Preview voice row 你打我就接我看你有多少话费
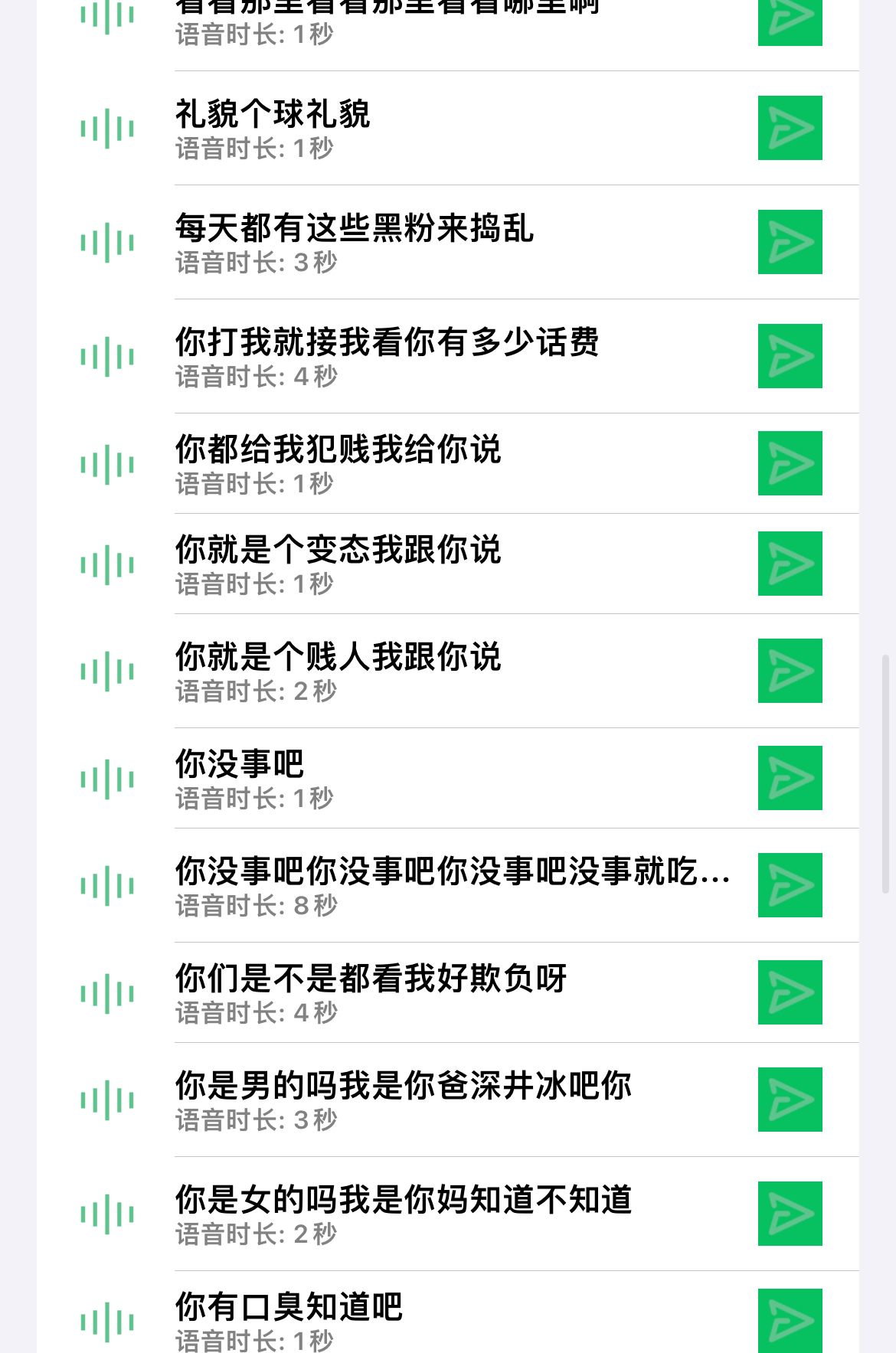The width and height of the screenshot is (896, 1353). pyautogui.click(x=107, y=357)
